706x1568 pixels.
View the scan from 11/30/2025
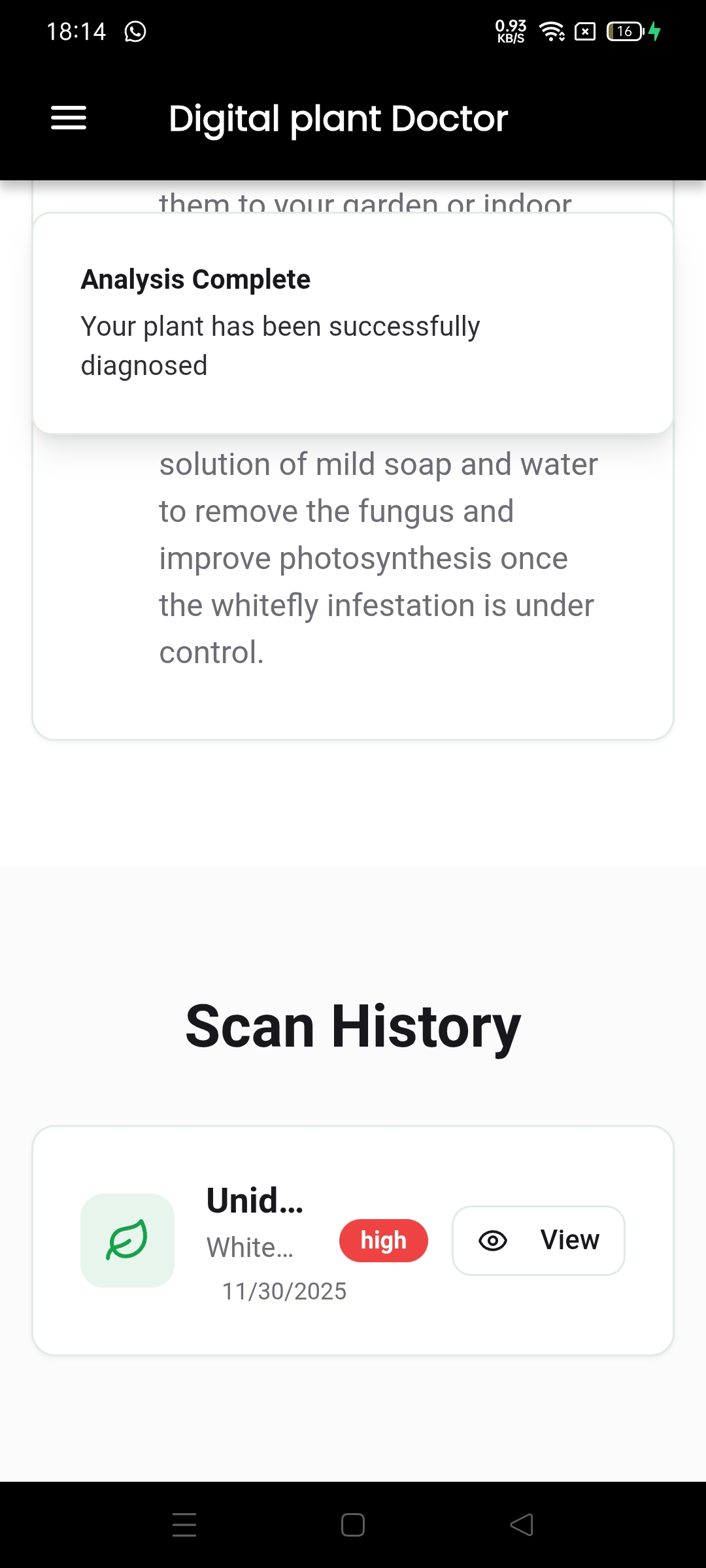click(539, 1240)
